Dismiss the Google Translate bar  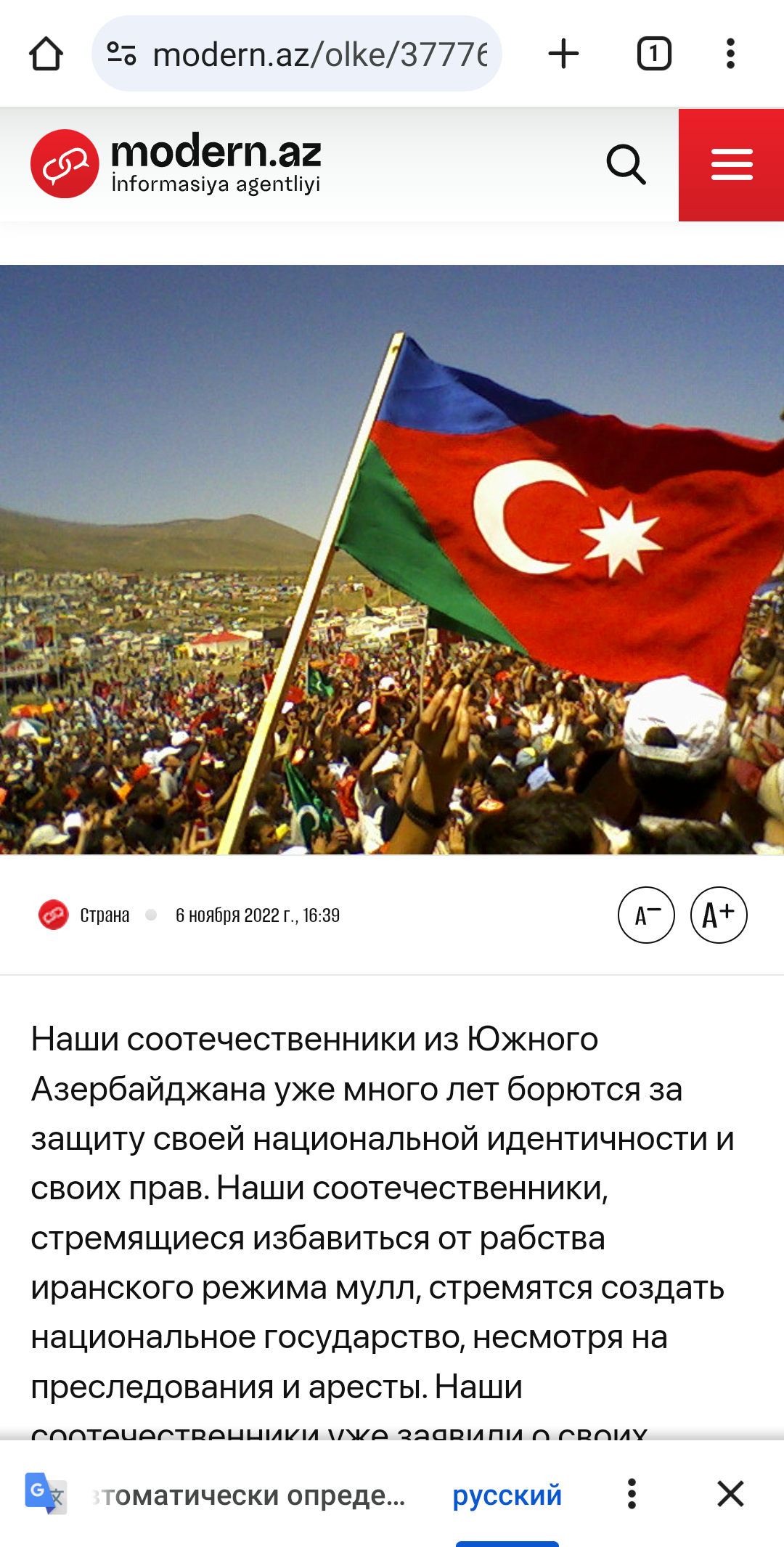[730, 1494]
